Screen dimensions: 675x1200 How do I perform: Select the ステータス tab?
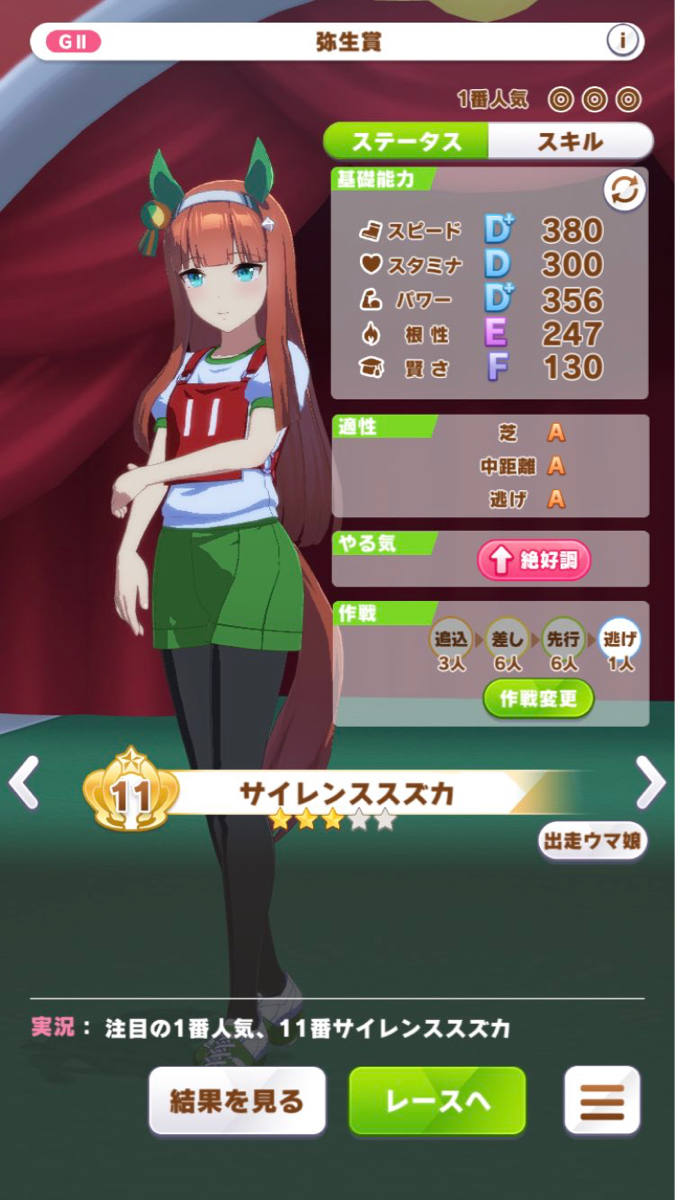coord(407,141)
